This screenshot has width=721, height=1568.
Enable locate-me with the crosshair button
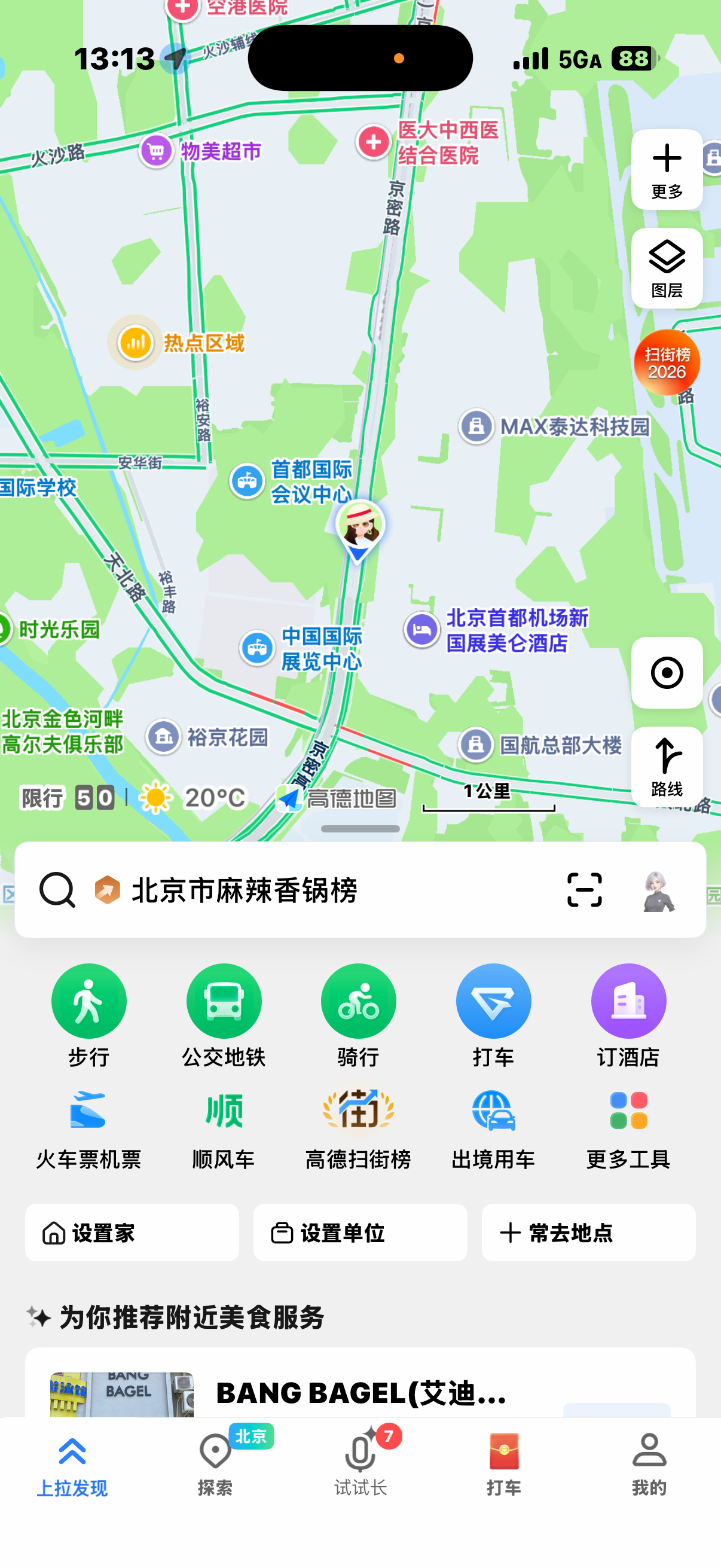tap(667, 673)
